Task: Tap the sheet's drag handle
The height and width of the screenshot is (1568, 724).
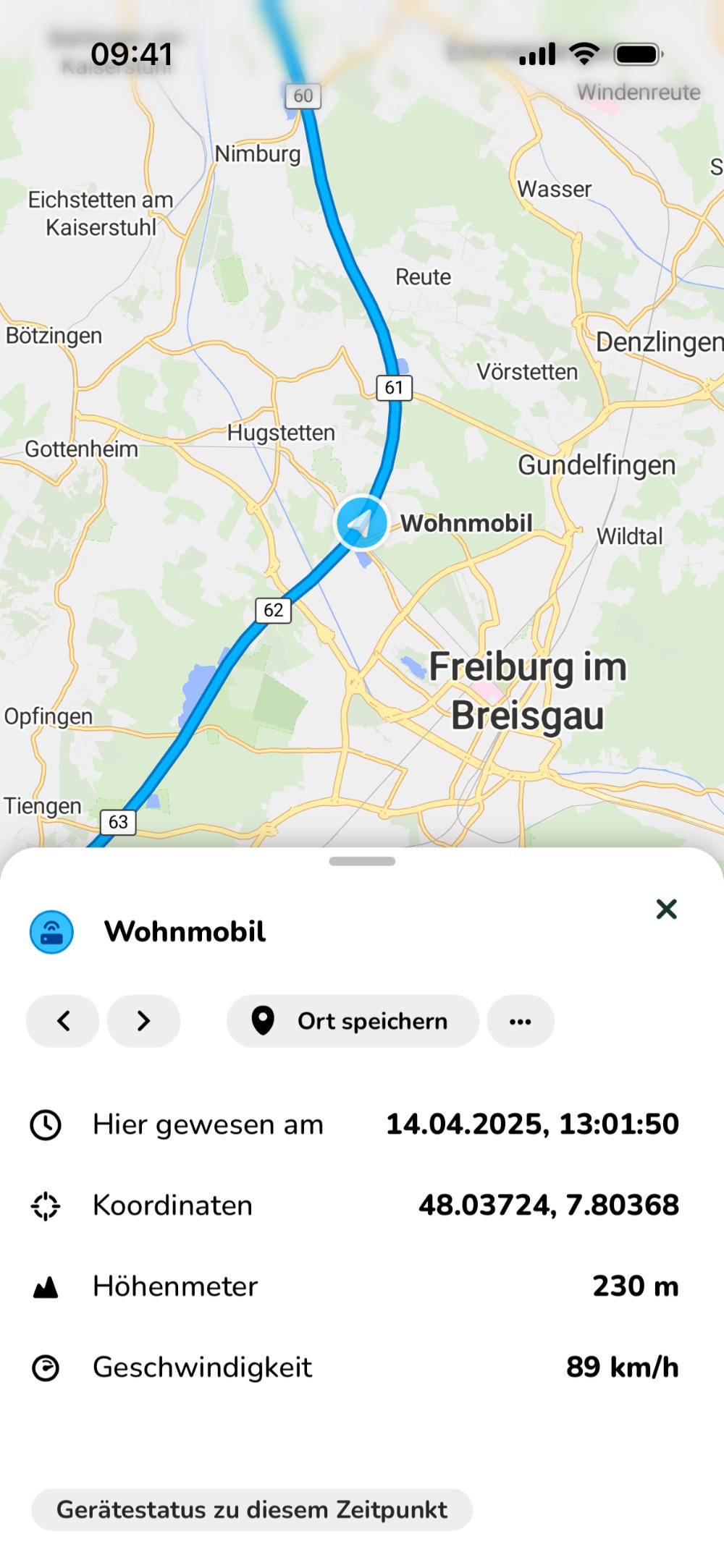Action: coord(362,861)
